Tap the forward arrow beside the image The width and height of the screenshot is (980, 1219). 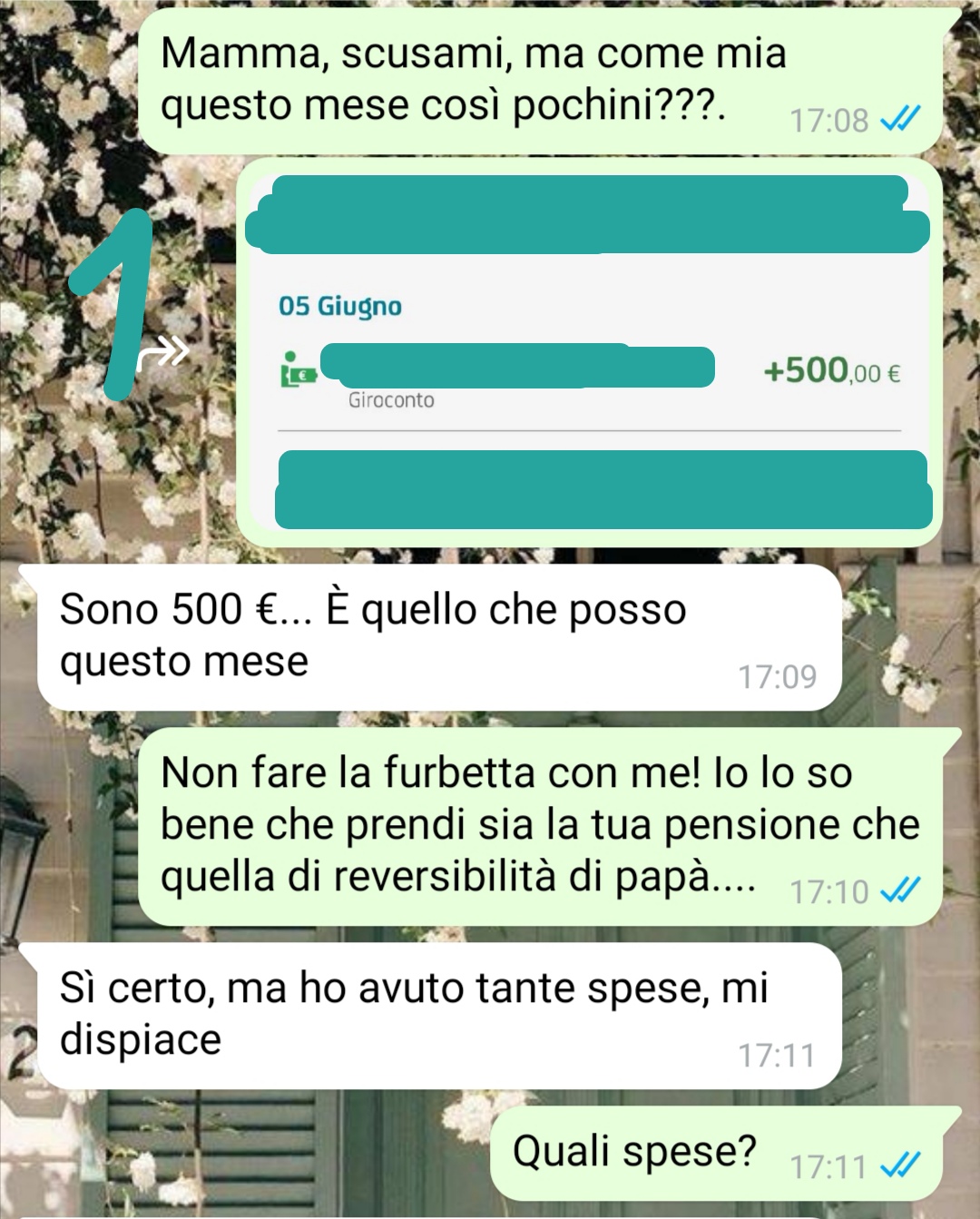tap(164, 352)
